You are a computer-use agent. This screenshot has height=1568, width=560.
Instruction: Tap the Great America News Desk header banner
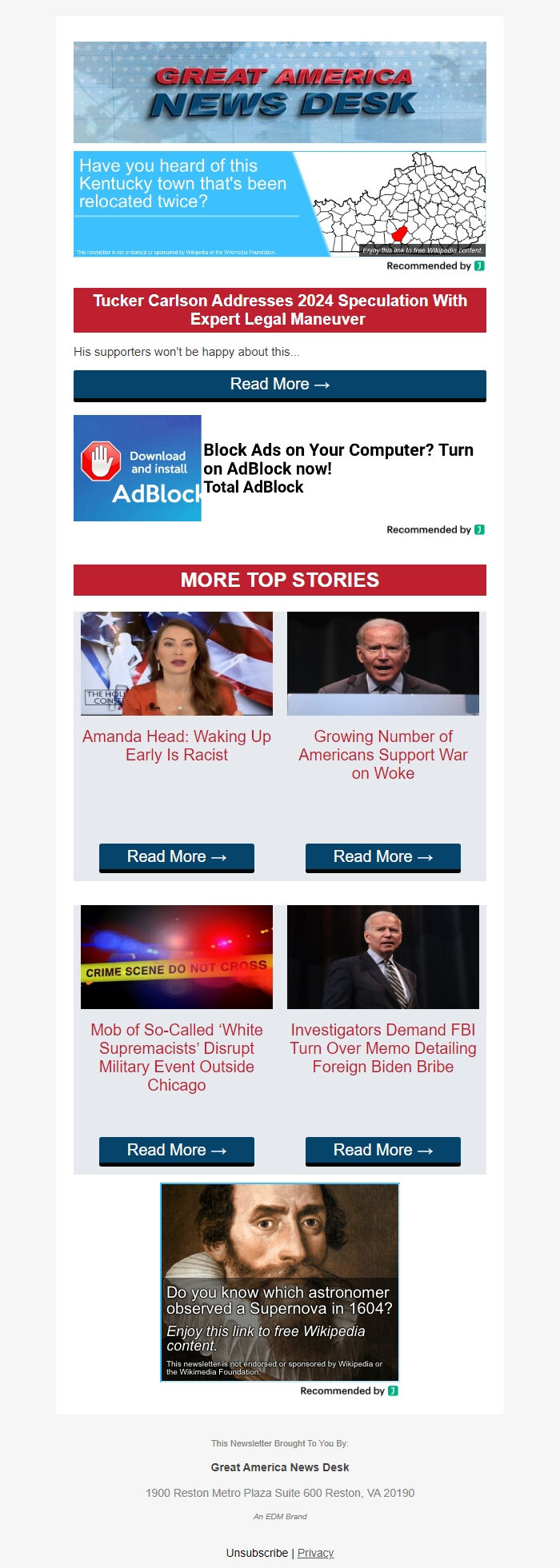click(279, 93)
